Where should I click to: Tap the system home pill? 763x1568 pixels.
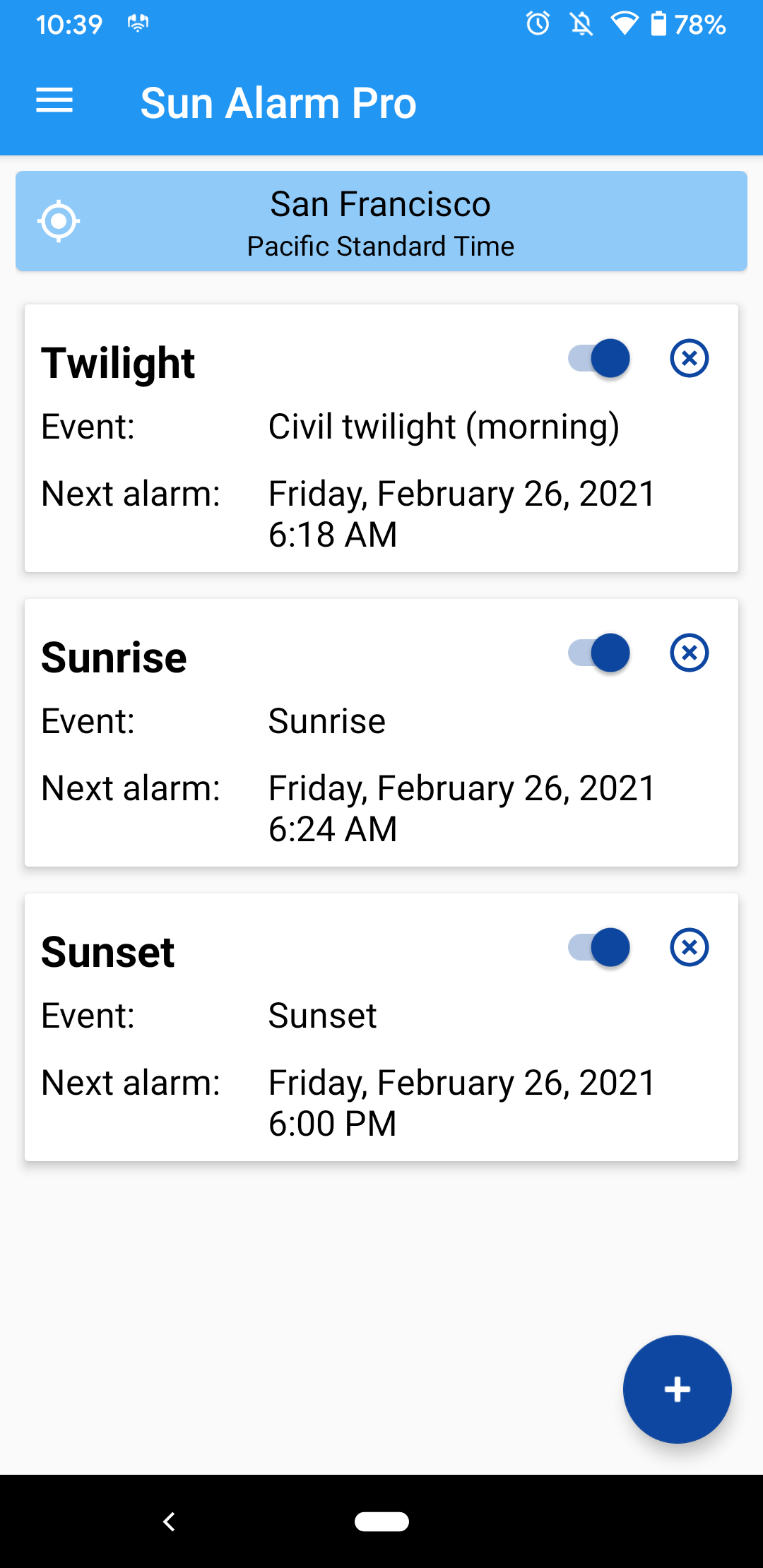pos(381,1521)
